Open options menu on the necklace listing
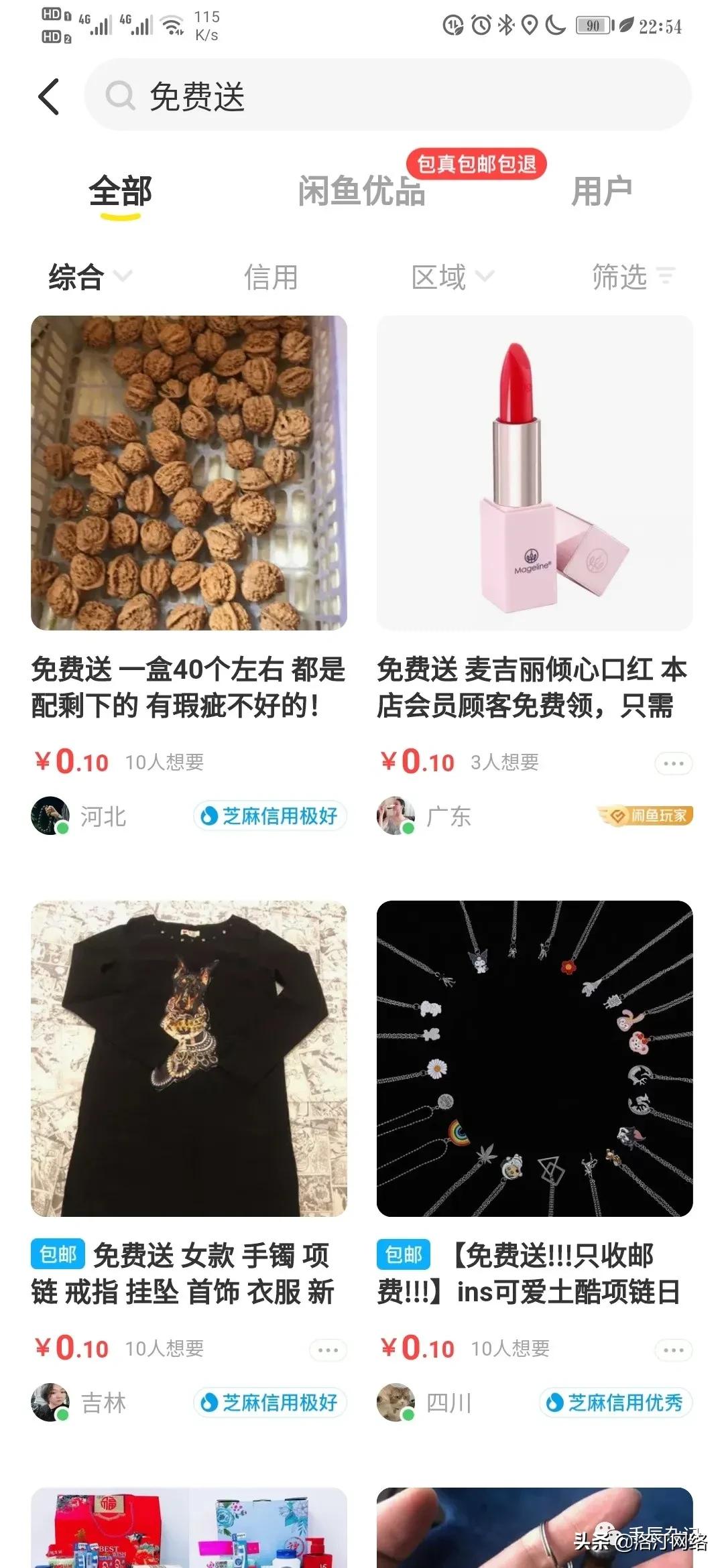724x1568 pixels. (x=672, y=1349)
